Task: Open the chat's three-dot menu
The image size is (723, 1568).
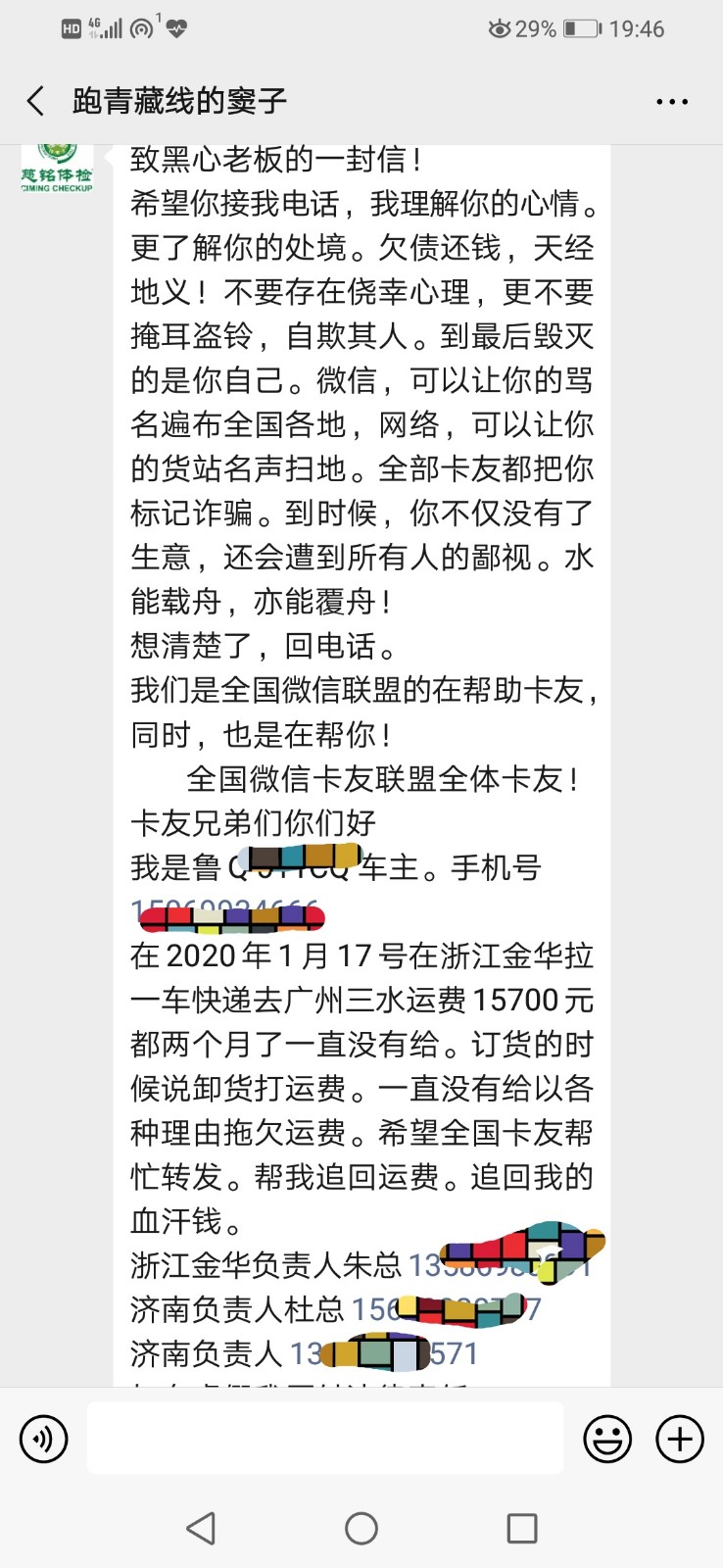Action: coord(672,101)
